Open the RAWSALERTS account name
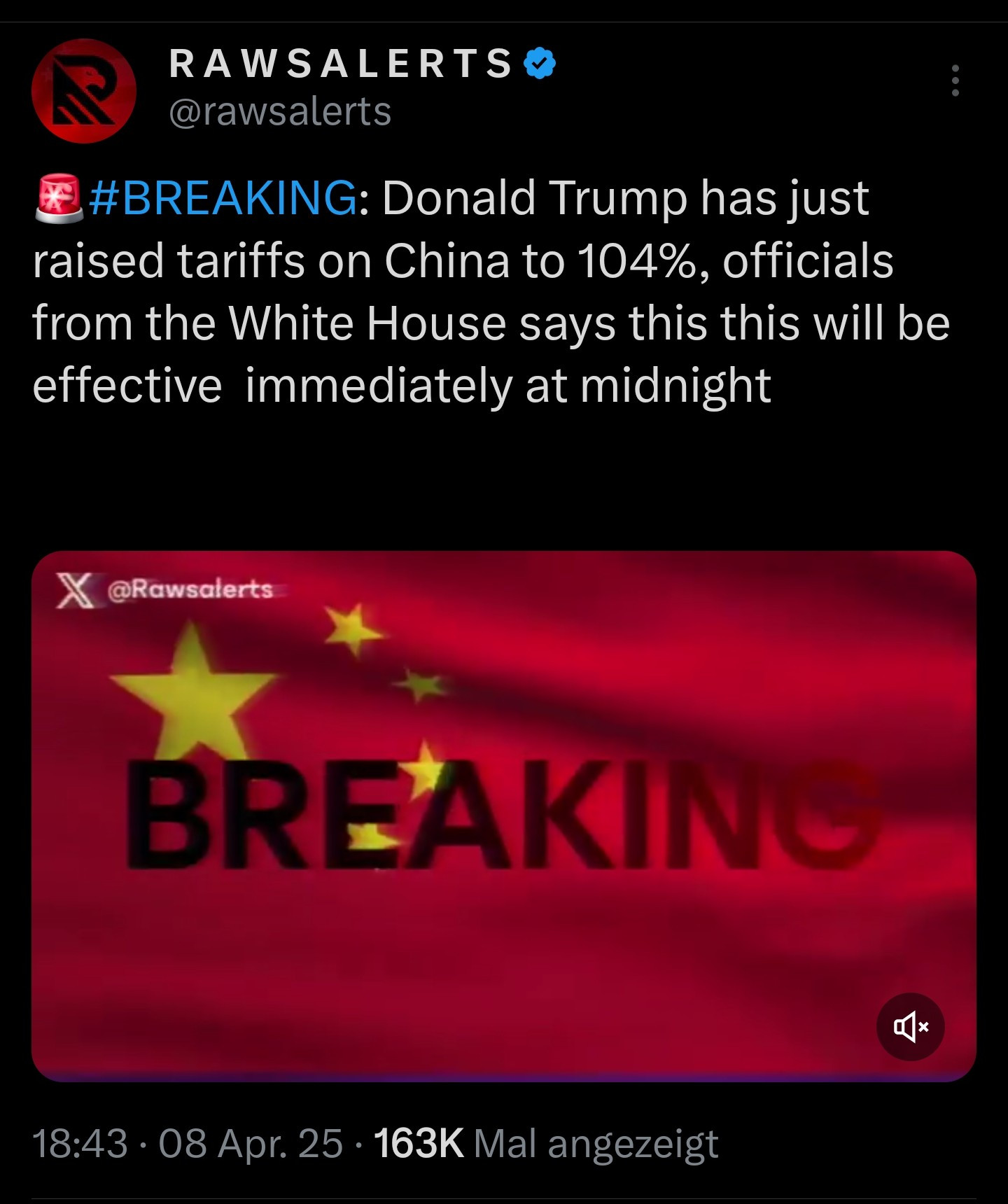1008x1204 pixels. click(342, 64)
